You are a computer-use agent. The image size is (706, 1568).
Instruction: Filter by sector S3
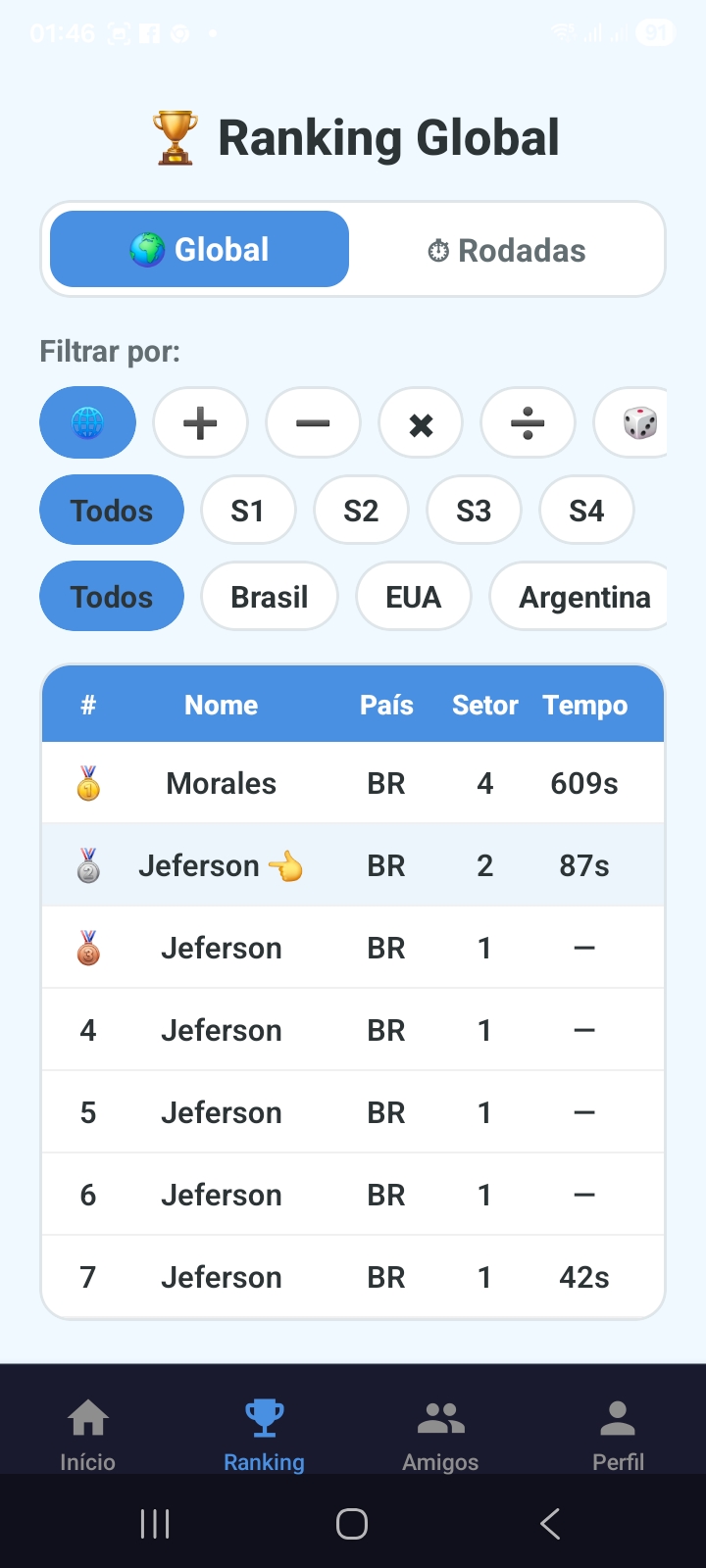click(x=474, y=511)
